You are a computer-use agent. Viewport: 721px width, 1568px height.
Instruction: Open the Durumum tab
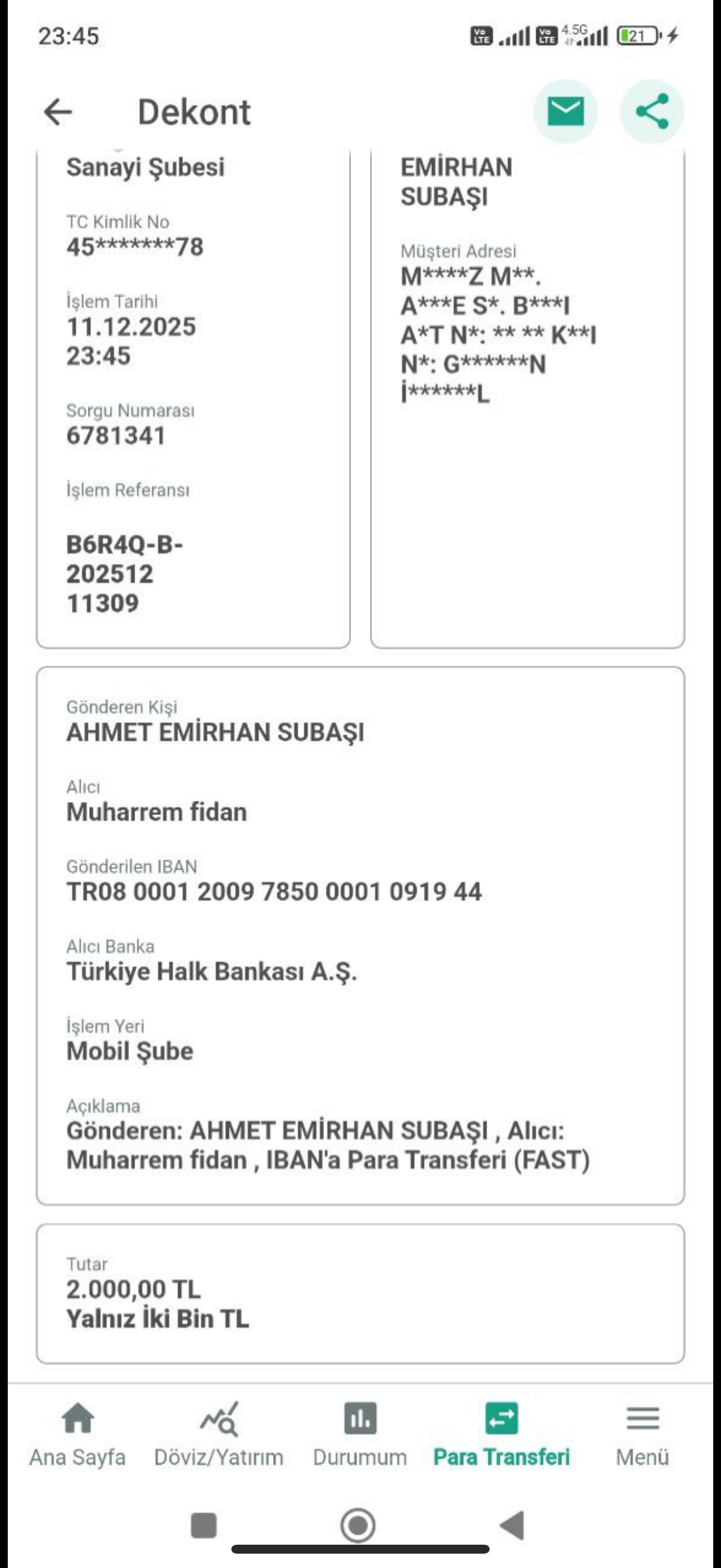pos(359,1434)
